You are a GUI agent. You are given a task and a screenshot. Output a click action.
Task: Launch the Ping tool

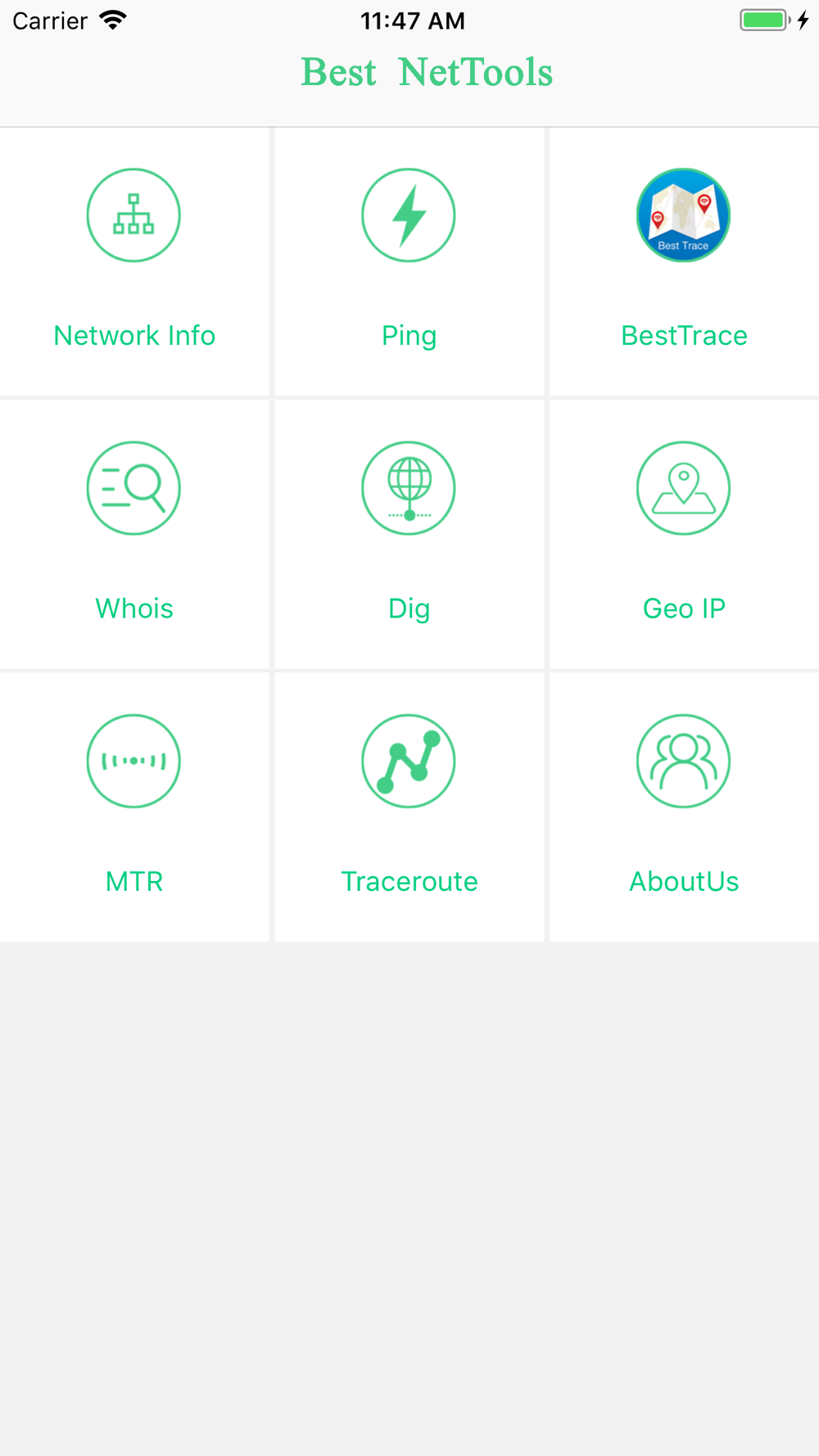pos(409,260)
